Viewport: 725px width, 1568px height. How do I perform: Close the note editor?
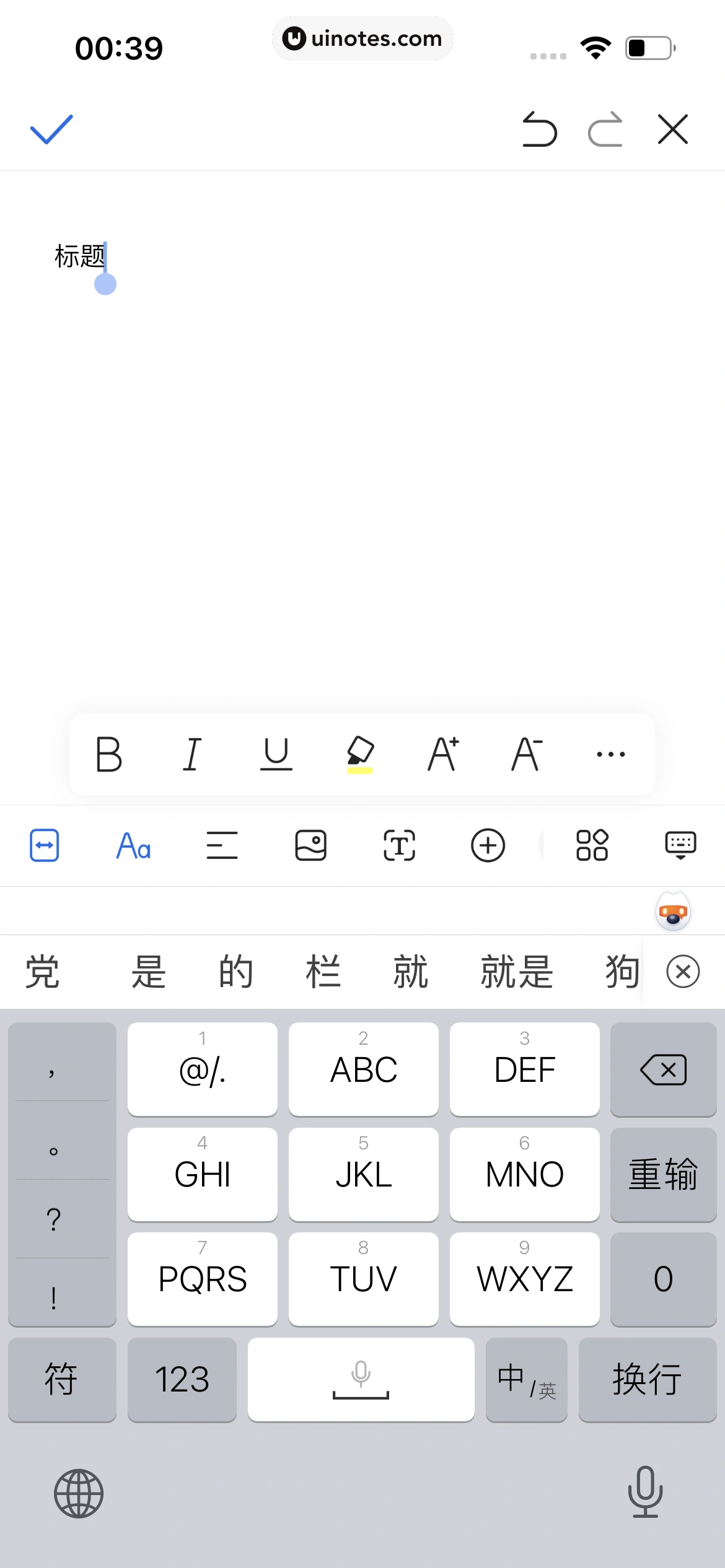click(x=673, y=129)
